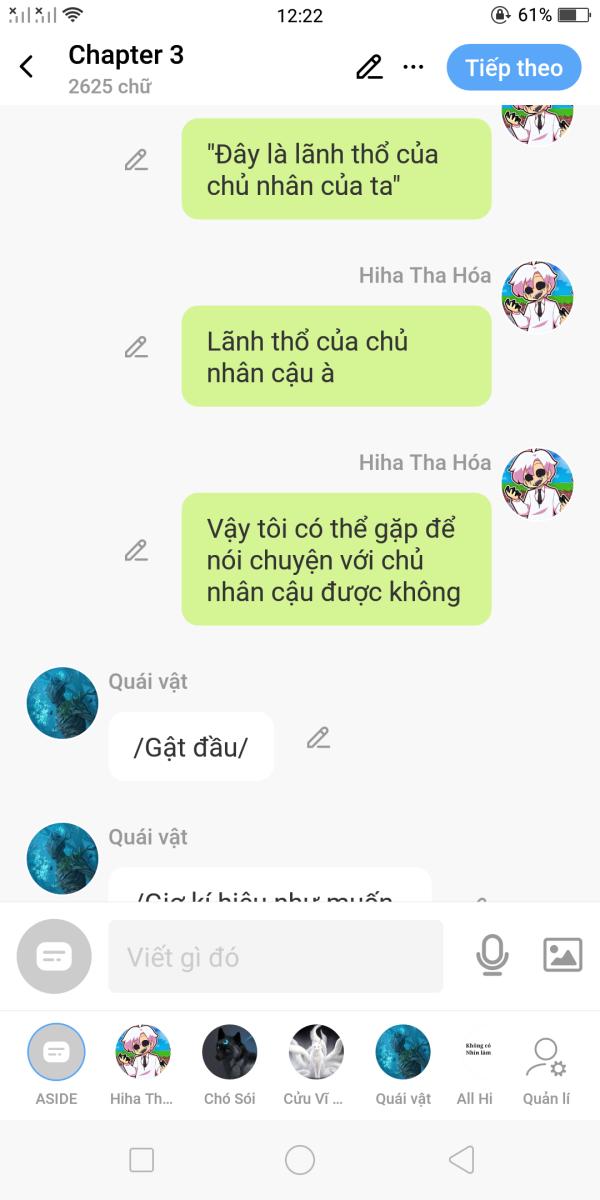Tap the pencil edit icon in header
Image resolution: width=600 pixels, height=1200 pixels.
(369, 67)
